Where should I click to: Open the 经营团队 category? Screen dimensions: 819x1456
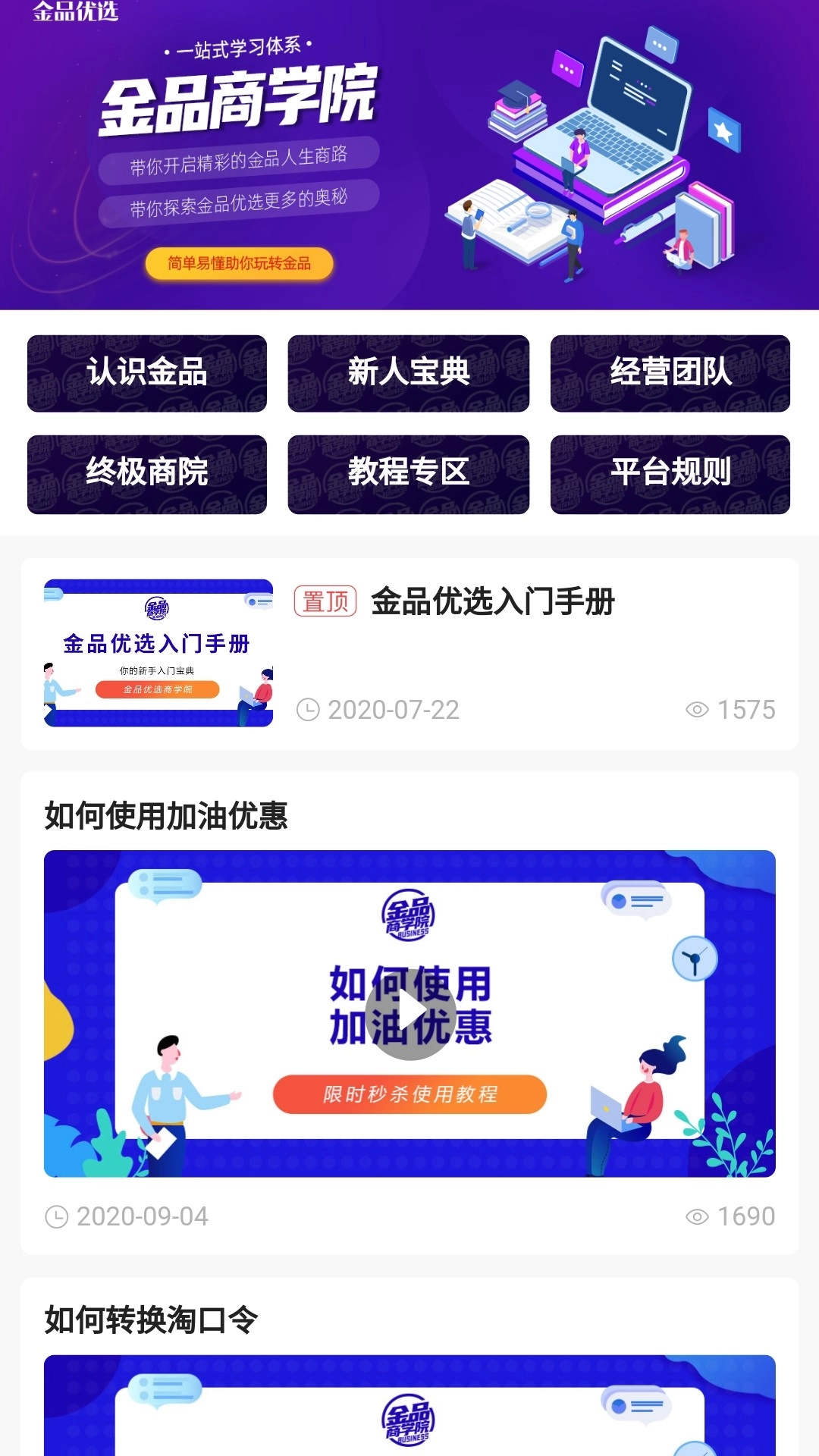pos(670,373)
